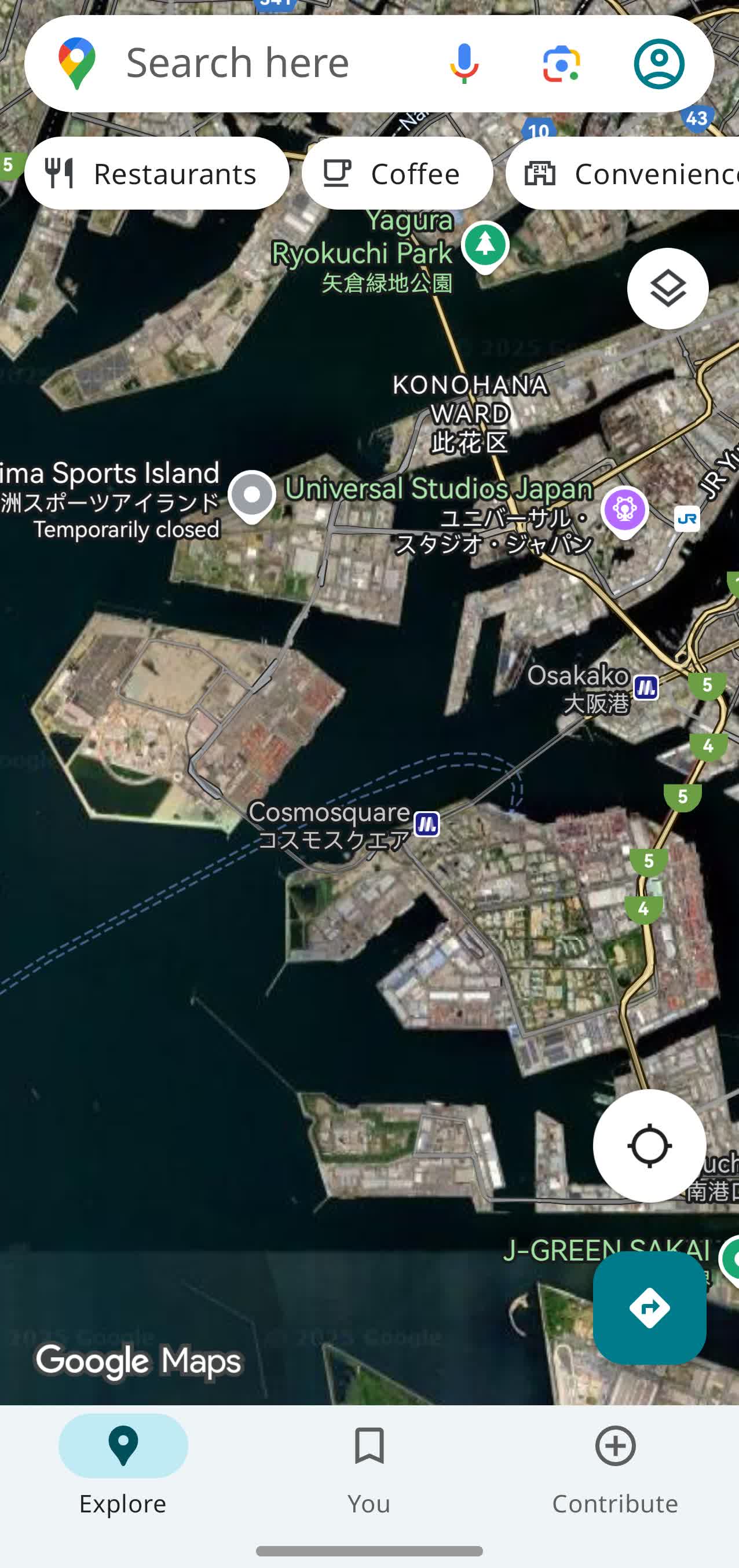This screenshot has height=1568, width=739.
Task: Select the Coffee chip
Action: (397, 174)
